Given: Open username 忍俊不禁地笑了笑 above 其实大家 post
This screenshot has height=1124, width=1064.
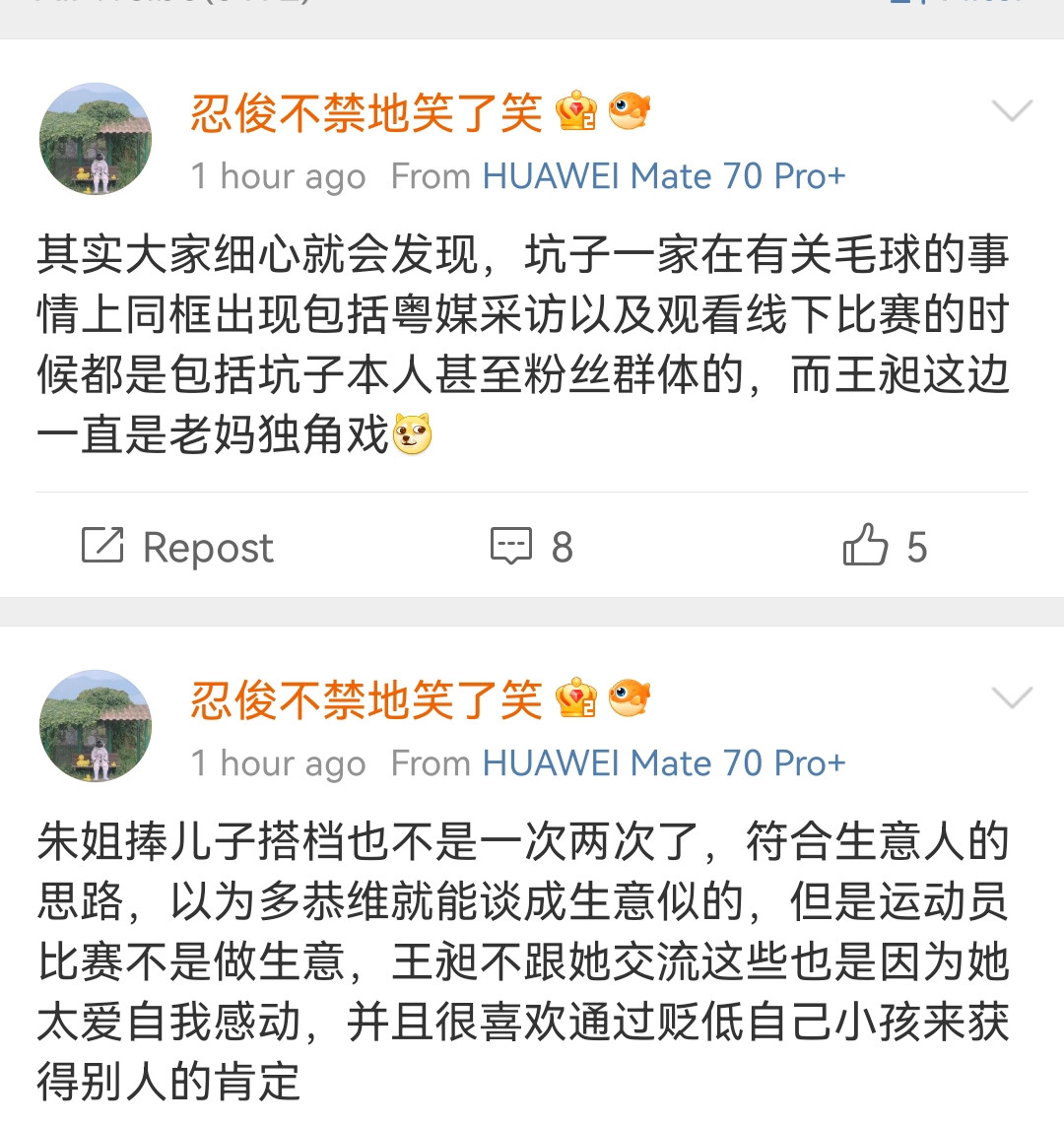Looking at the screenshot, I should point(366,112).
